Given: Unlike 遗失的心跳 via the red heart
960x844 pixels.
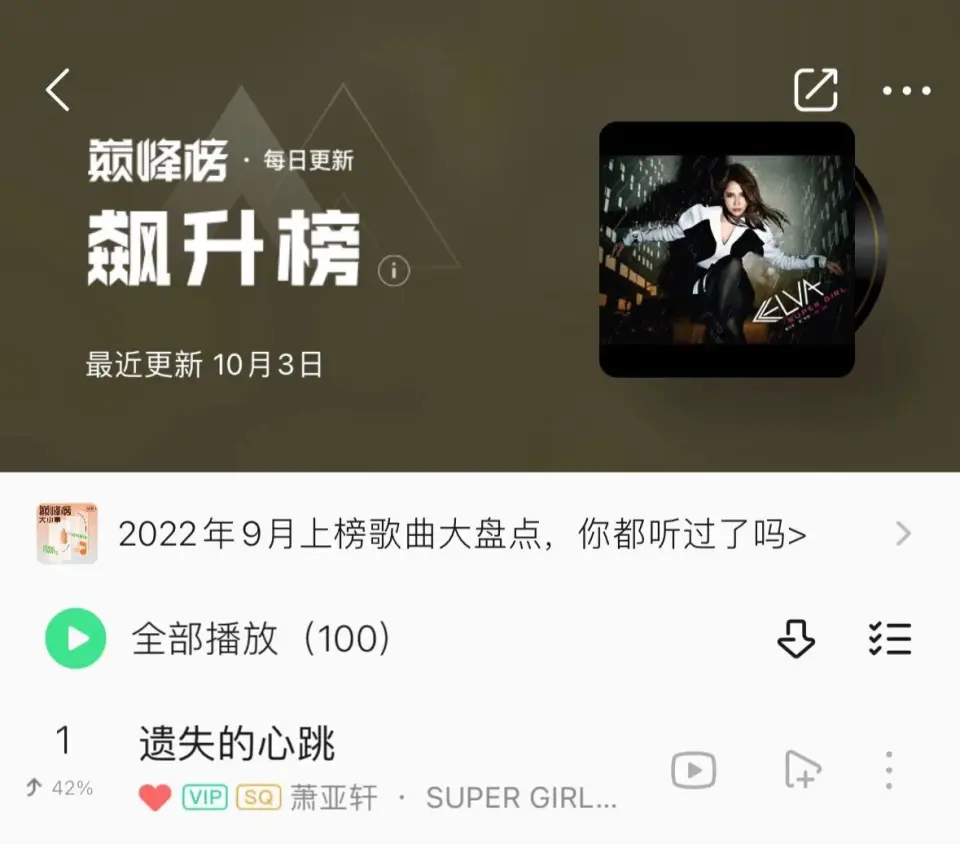Looking at the screenshot, I should (155, 797).
